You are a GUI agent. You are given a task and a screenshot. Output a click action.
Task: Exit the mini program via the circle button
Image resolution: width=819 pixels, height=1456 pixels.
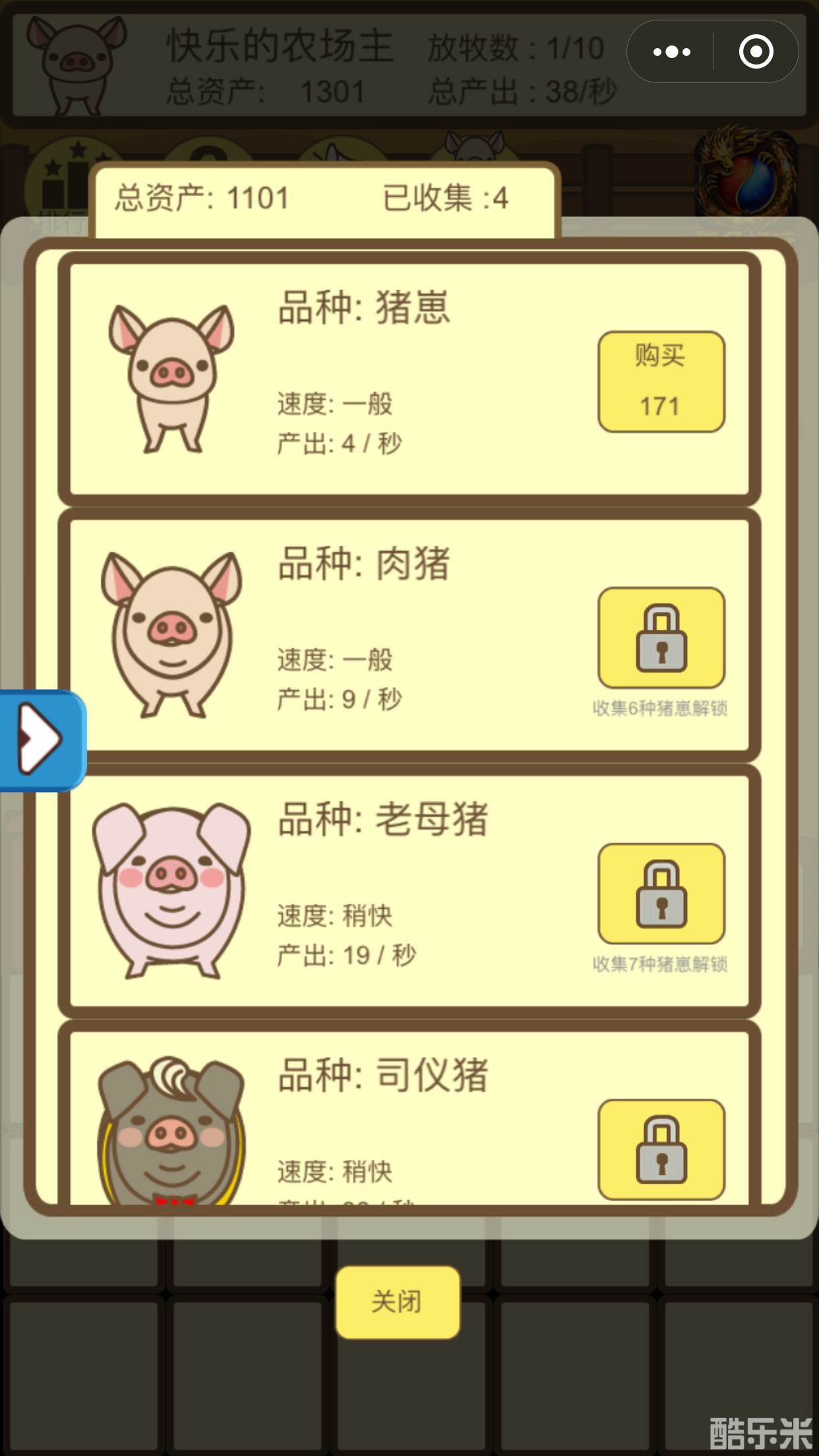757,51
